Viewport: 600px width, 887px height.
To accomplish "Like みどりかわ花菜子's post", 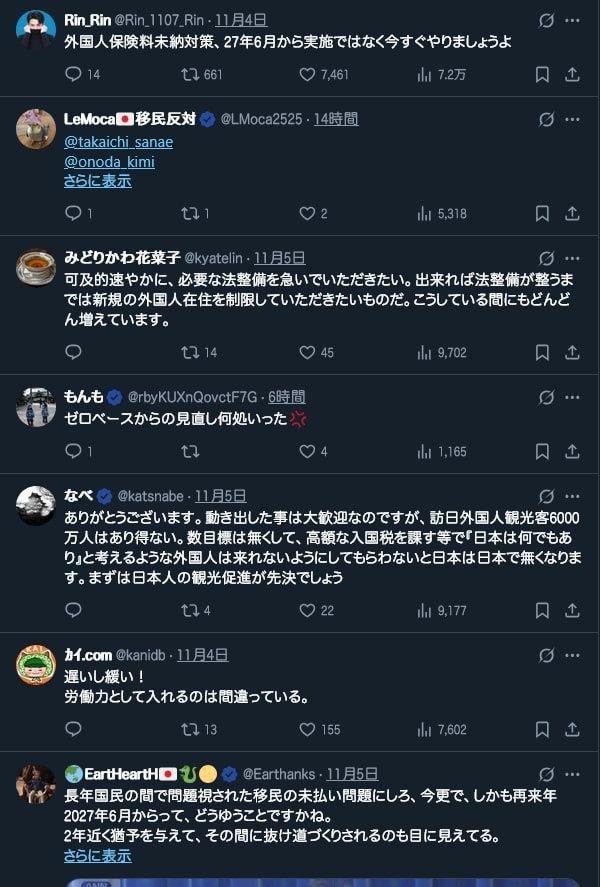I will coord(308,352).
